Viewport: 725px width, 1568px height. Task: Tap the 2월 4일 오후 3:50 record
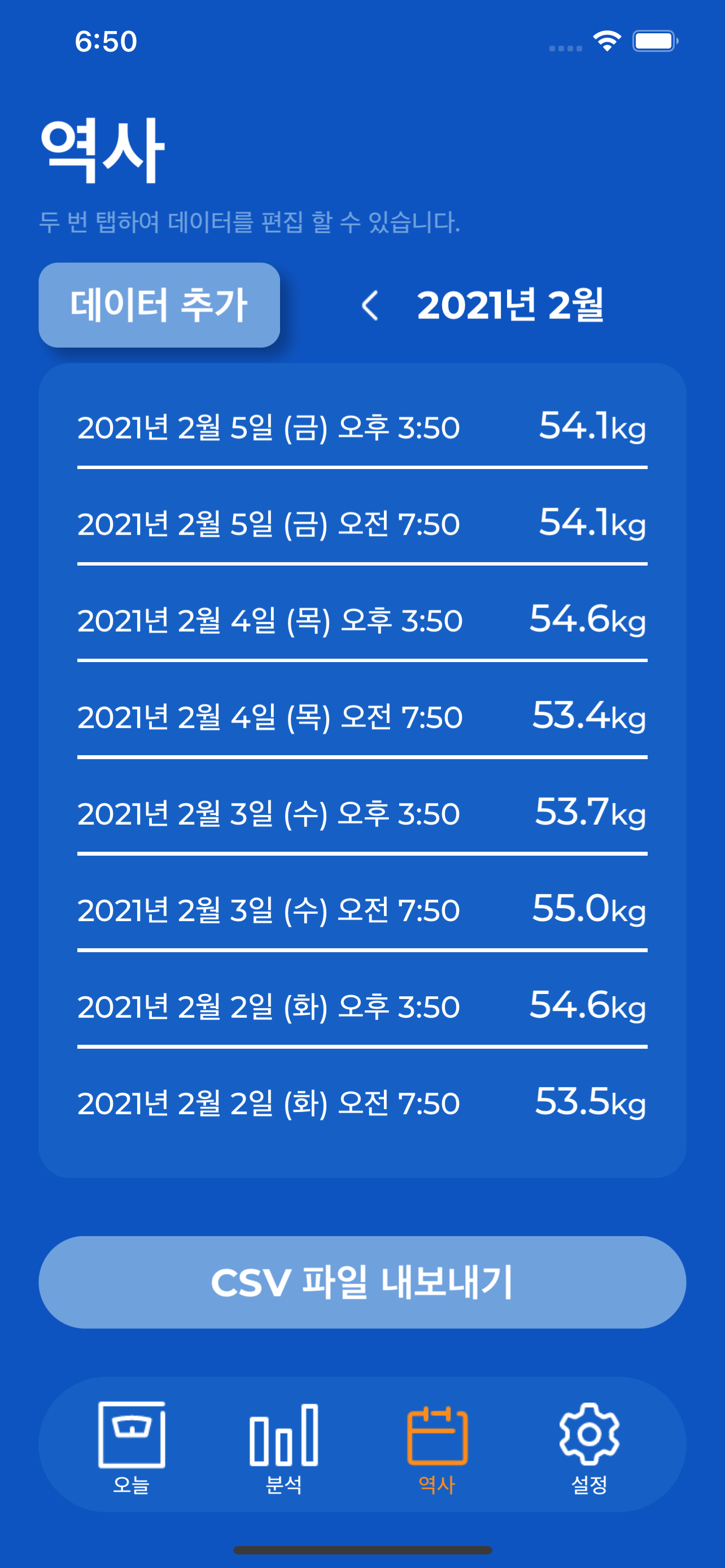pos(362,620)
